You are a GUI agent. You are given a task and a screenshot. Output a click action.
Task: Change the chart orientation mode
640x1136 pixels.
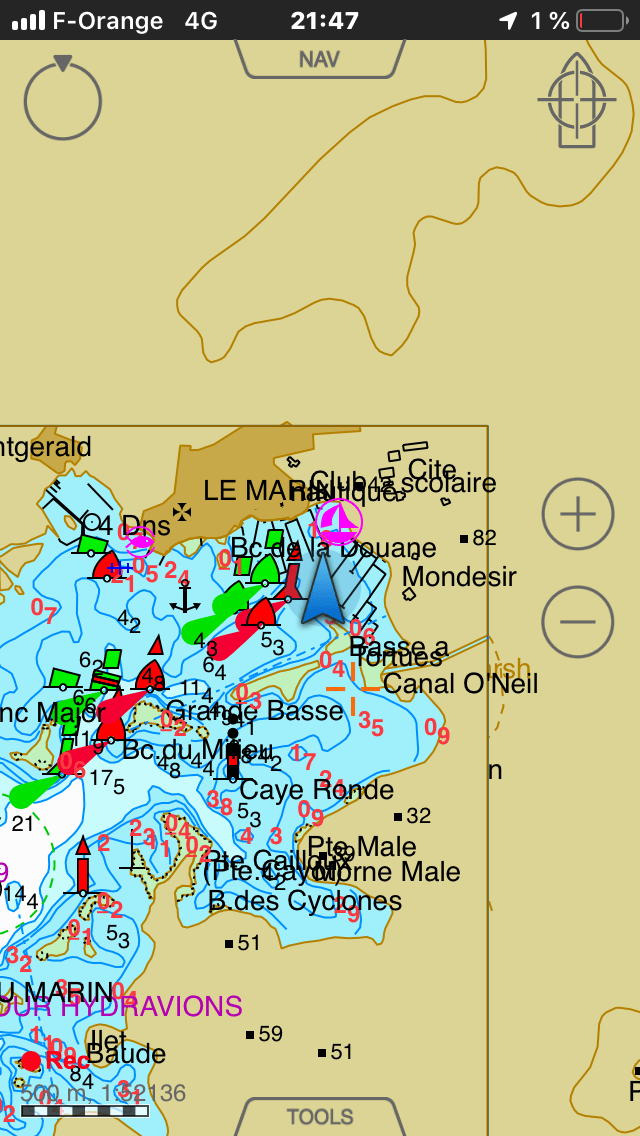pyautogui.click(x=63, y=100)
